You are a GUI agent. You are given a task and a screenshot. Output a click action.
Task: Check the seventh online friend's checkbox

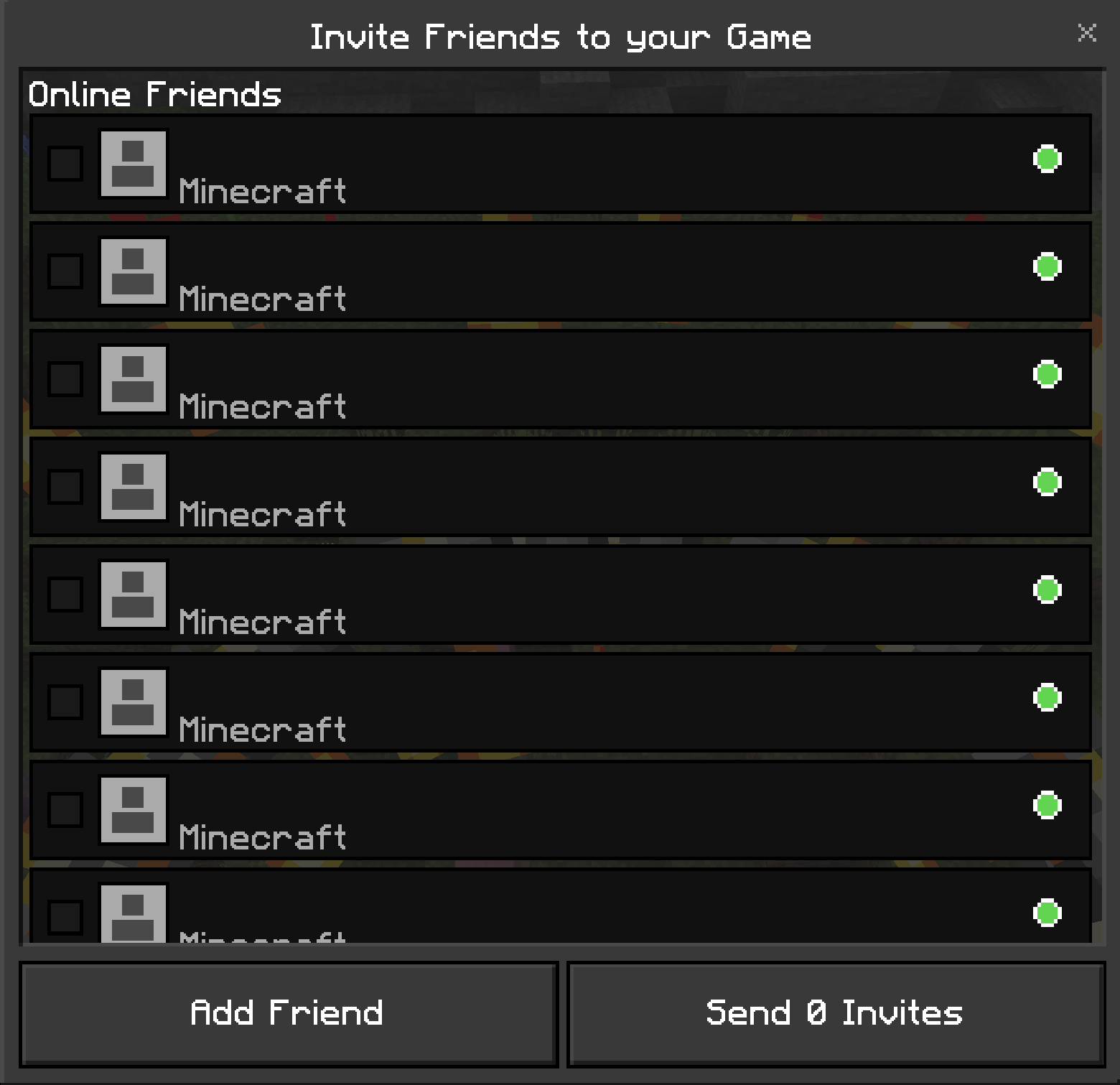(x=65, y=809)
